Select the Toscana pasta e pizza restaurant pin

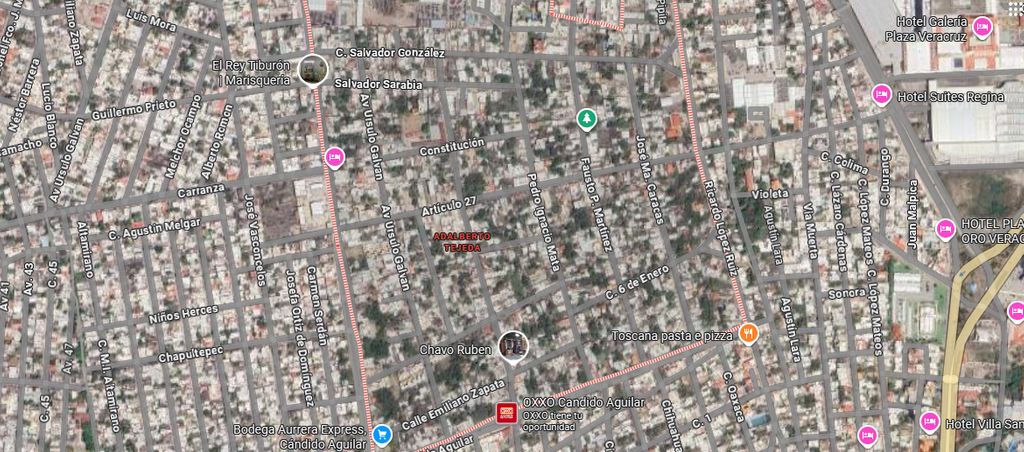(748, 333)
